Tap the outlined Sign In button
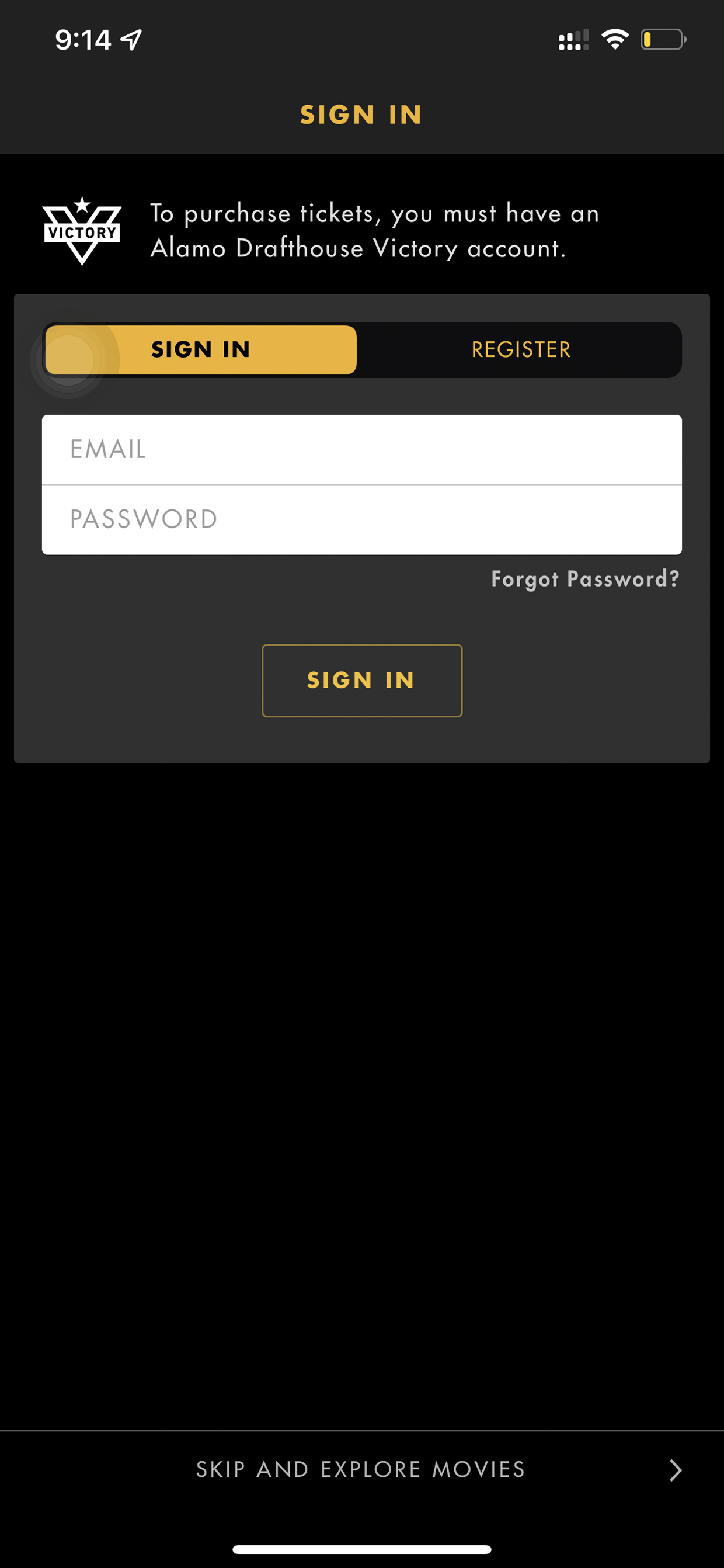724x1568 pixels. pos(362,681)
